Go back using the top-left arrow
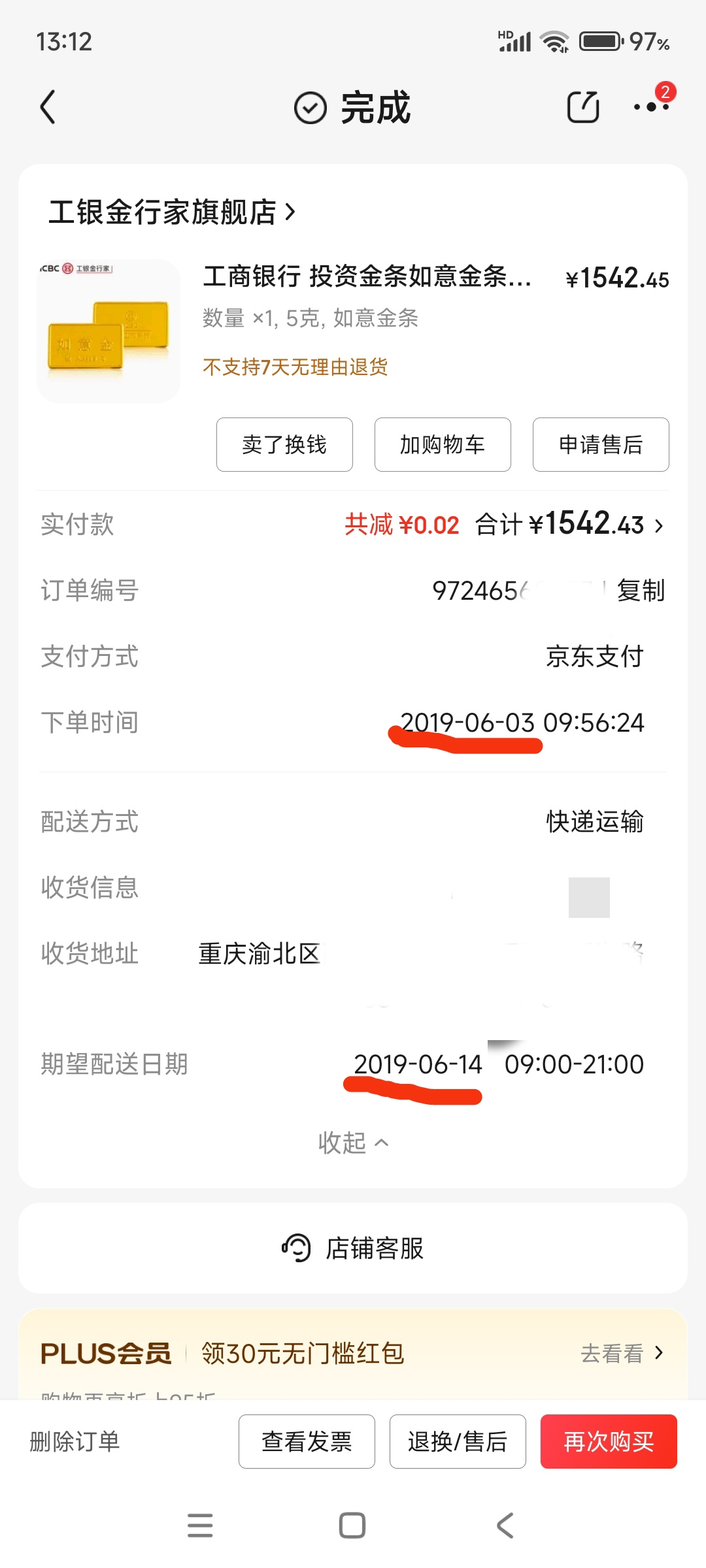706x1568 pixels. pyautogui.click(x=48, y=107)
